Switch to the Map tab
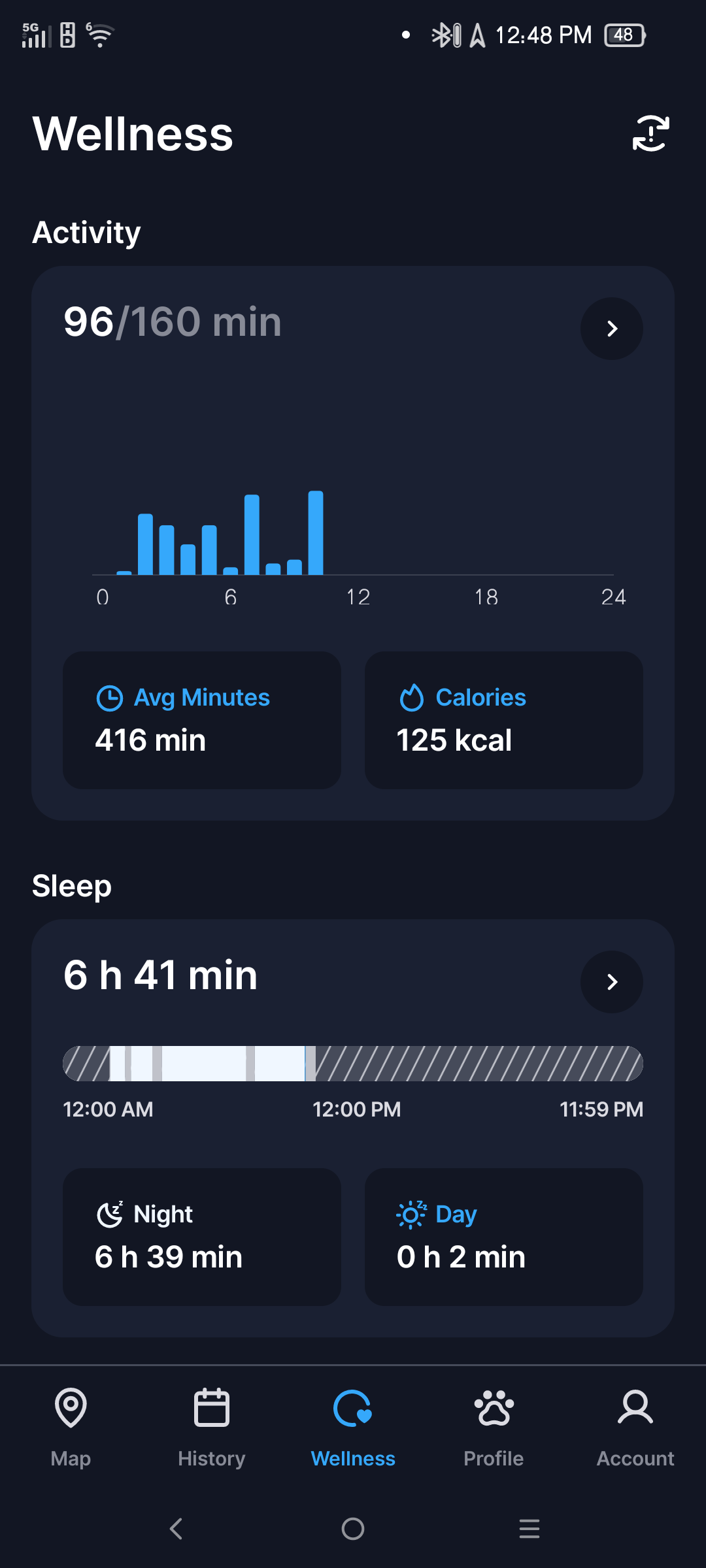Viewport: 706px width, 1568px height. click(71, 1428)
